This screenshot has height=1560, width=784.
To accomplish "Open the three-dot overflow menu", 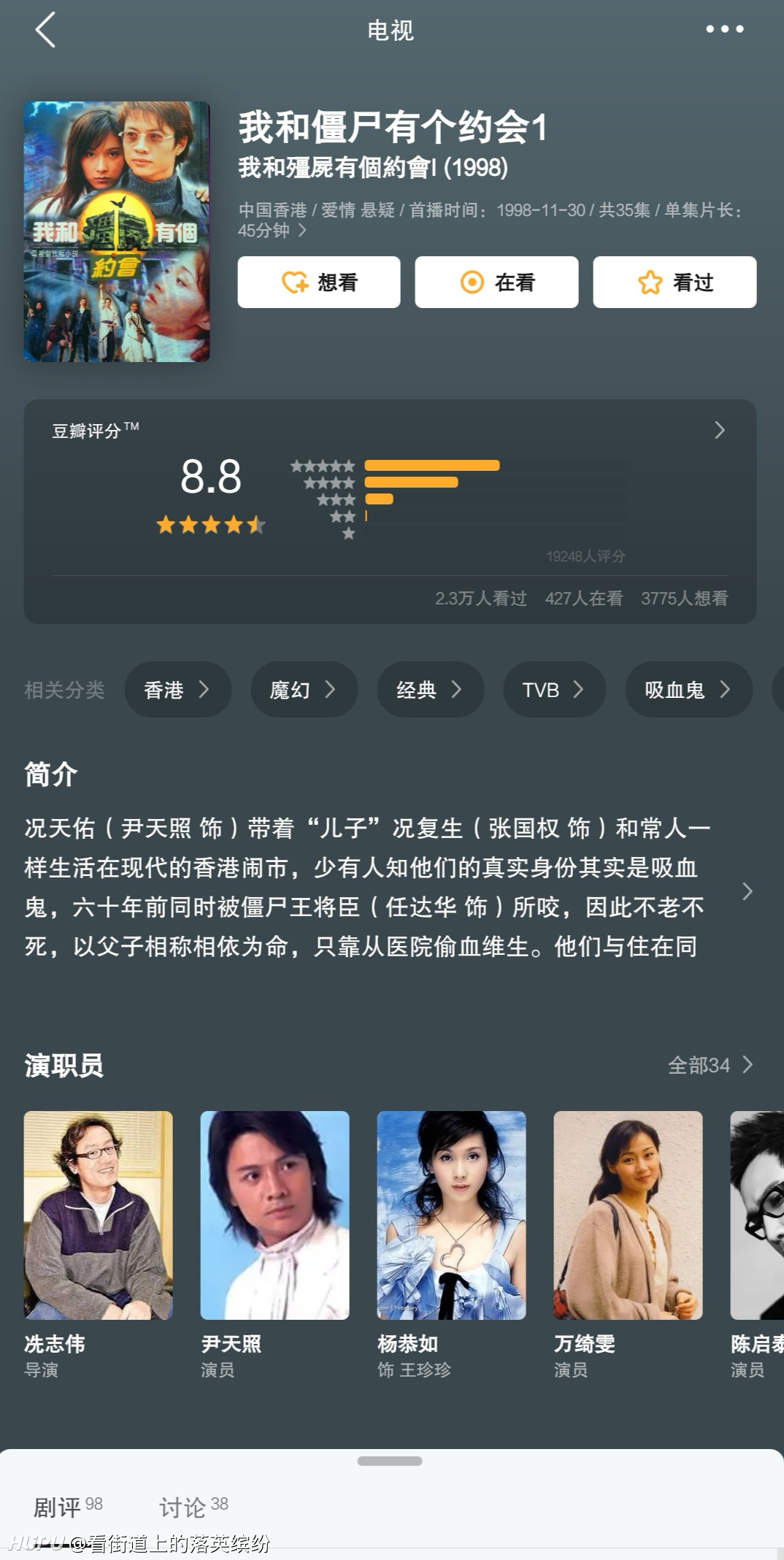I will (724, 29).
